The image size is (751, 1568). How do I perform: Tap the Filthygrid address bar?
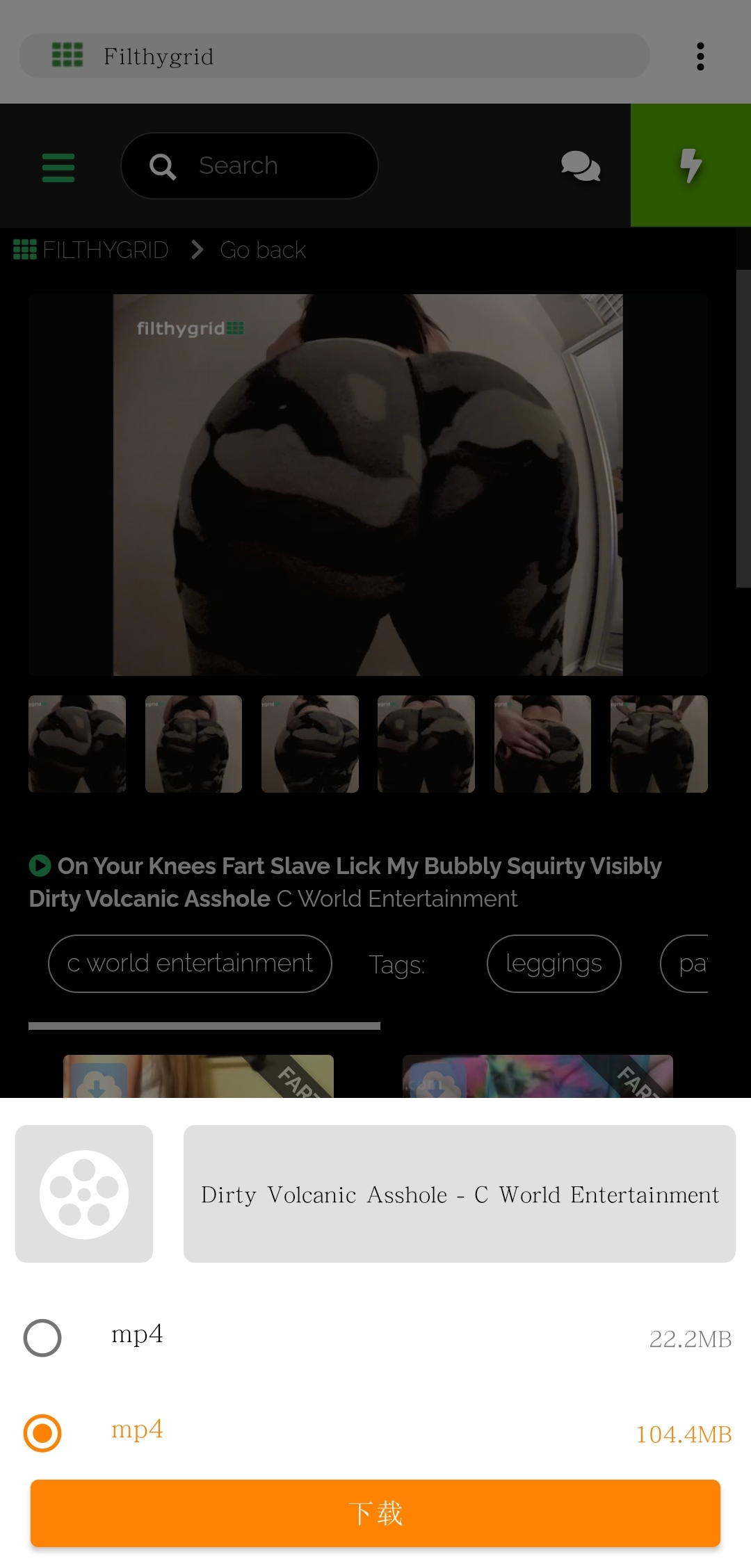click(334, 56)
